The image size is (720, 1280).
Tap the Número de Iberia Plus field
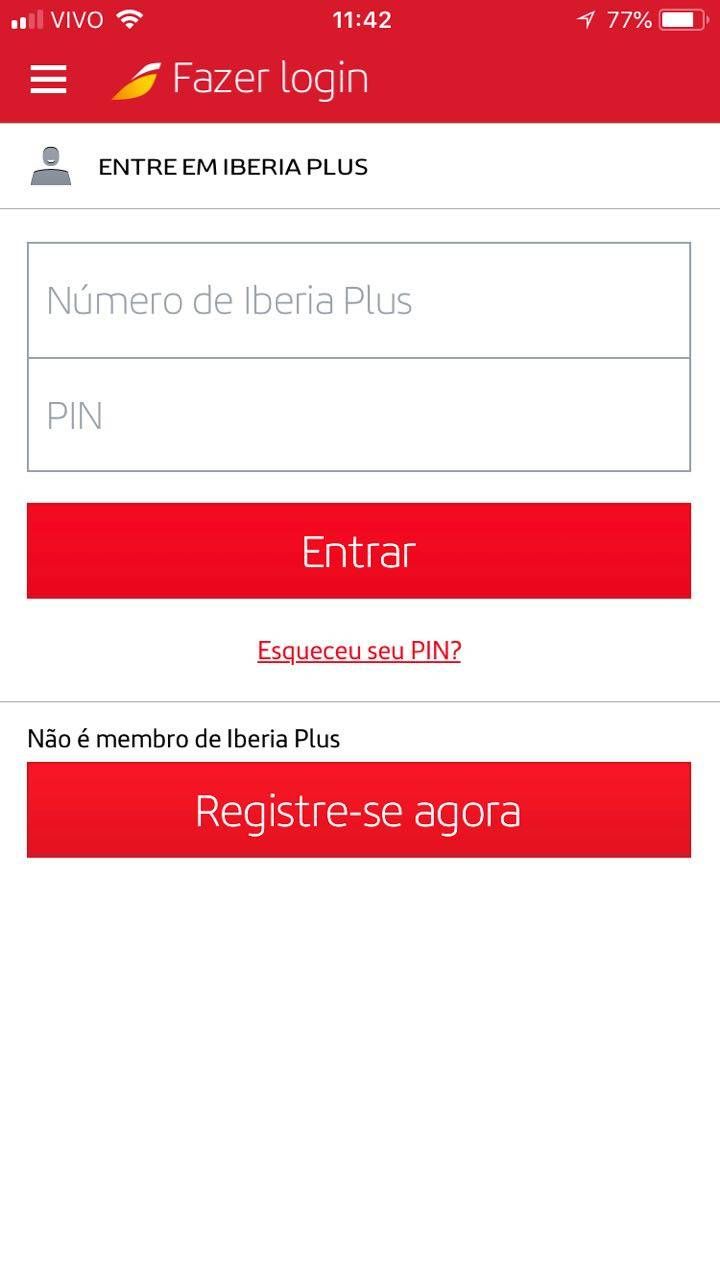(x=359, y=300)
